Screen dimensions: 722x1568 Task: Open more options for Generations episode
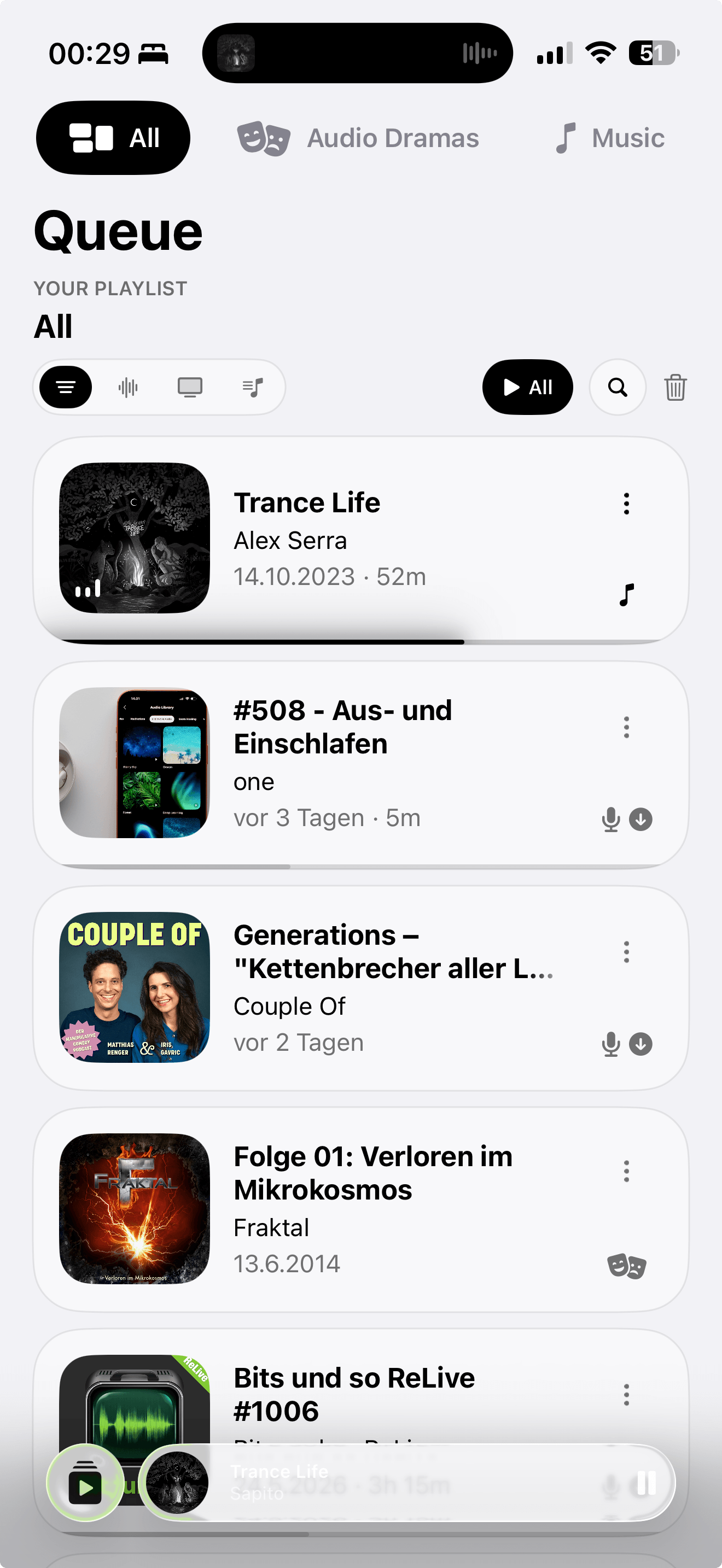pos(626,951)
